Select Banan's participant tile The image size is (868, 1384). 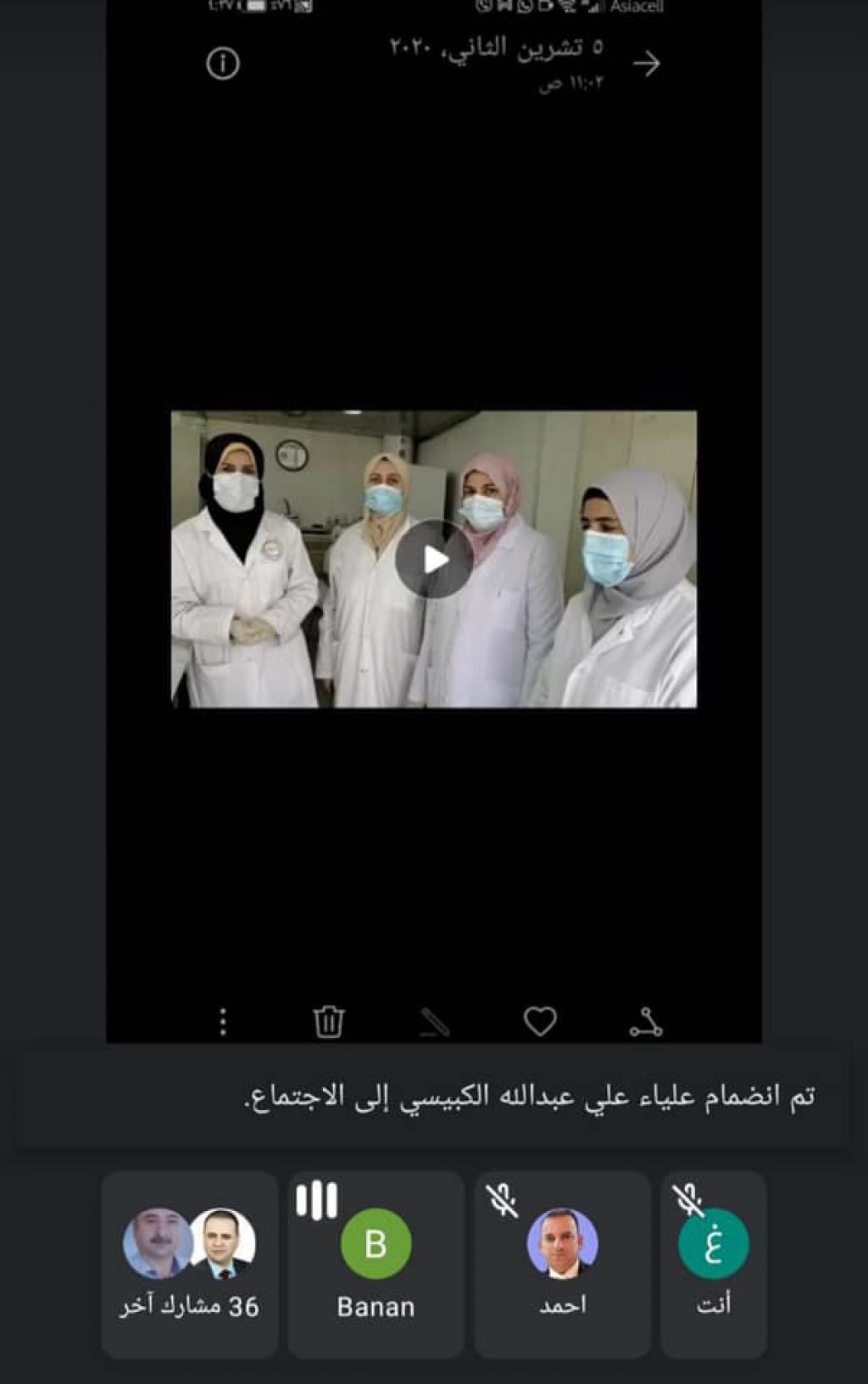point(376,1264)
